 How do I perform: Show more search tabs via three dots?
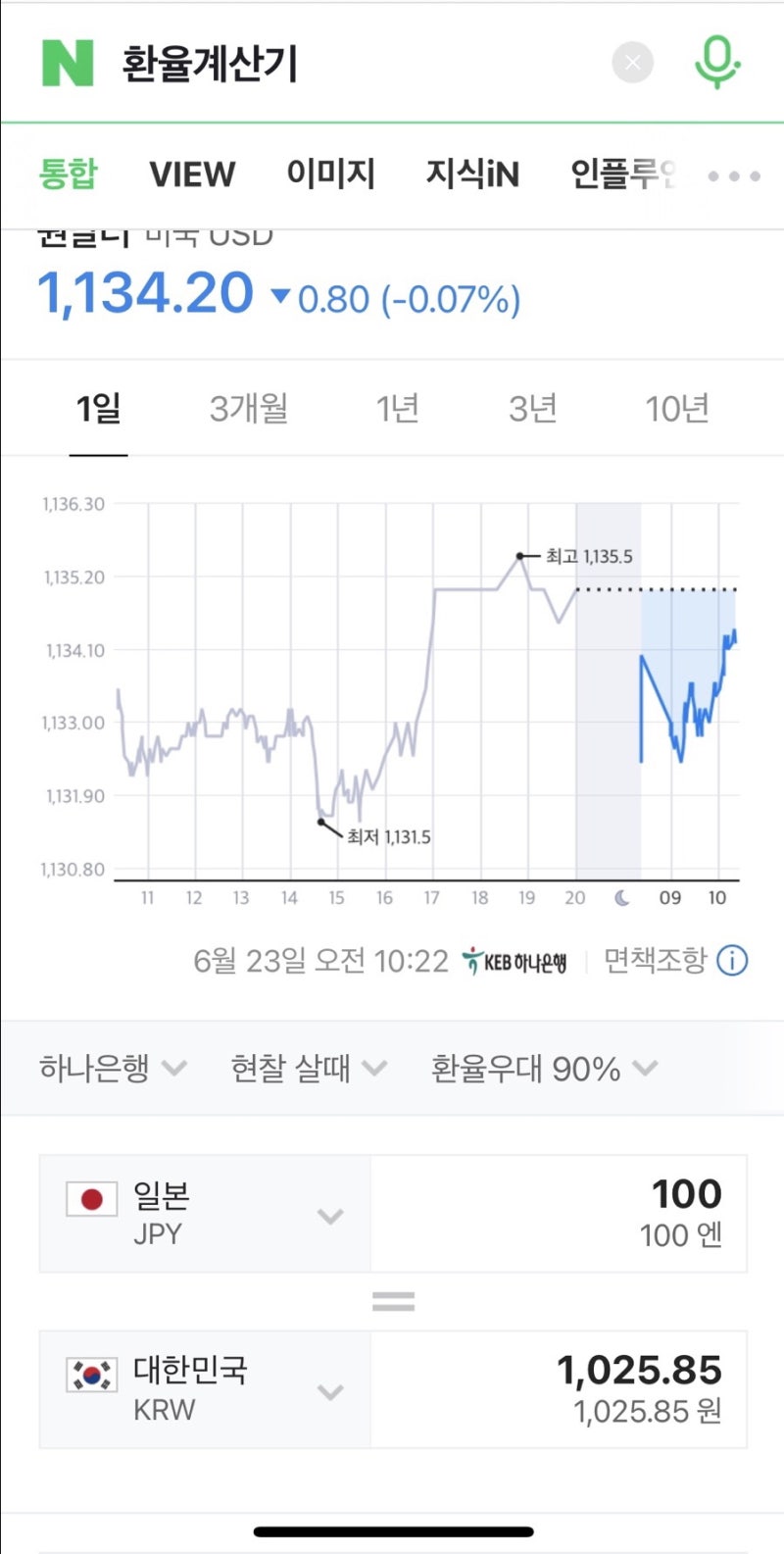(x=734, y=176)
